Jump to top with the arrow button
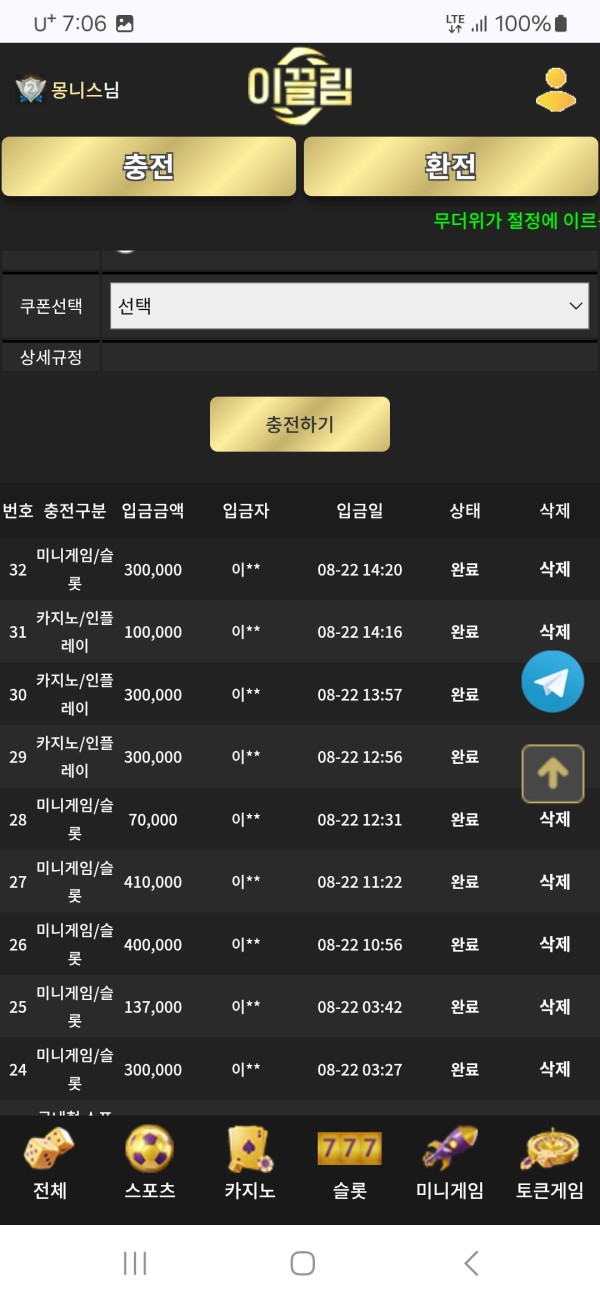Image resolution: width=600 pixels, height=1300 pixels. click(552, 773)
